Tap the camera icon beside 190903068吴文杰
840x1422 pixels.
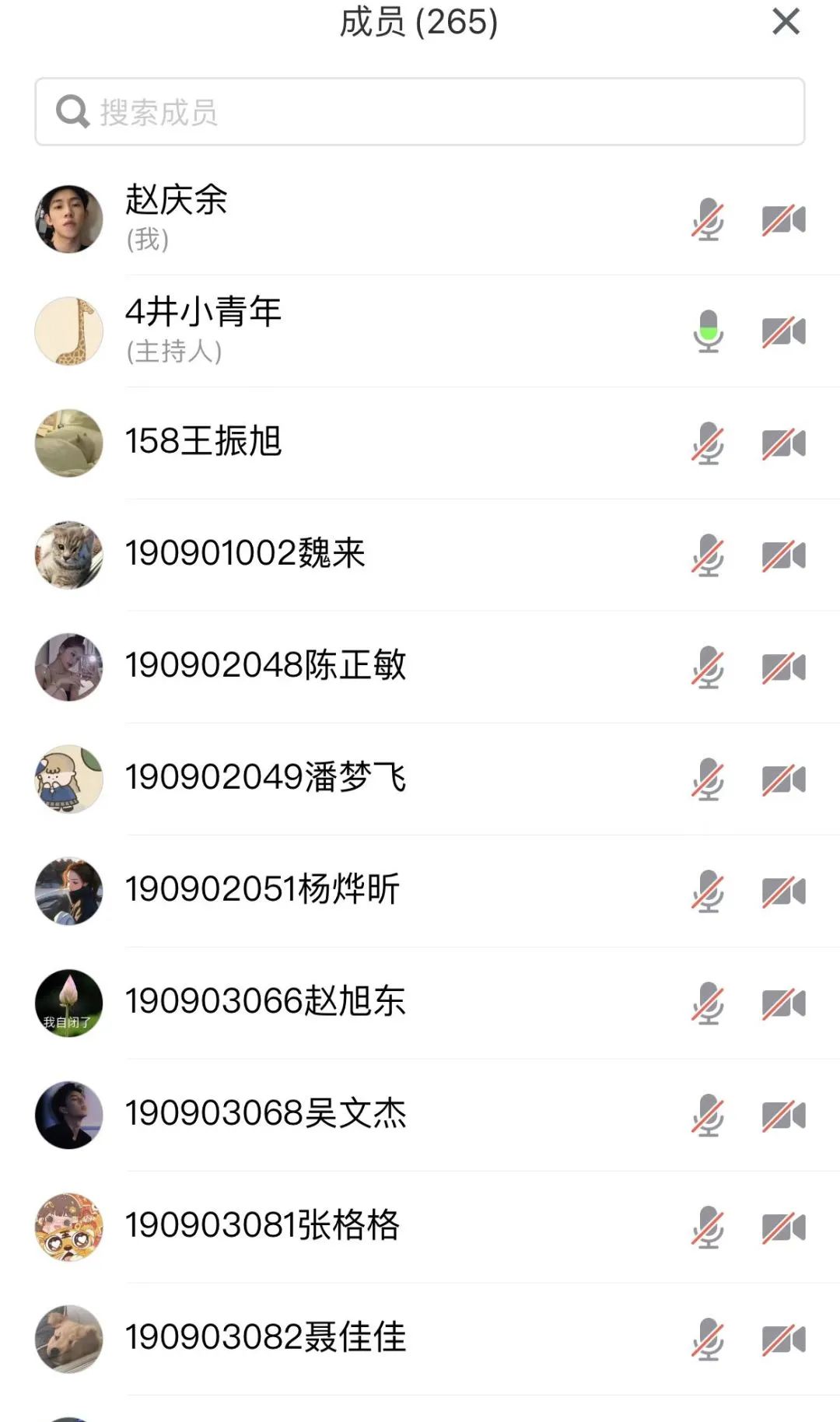coord(783,1116)
